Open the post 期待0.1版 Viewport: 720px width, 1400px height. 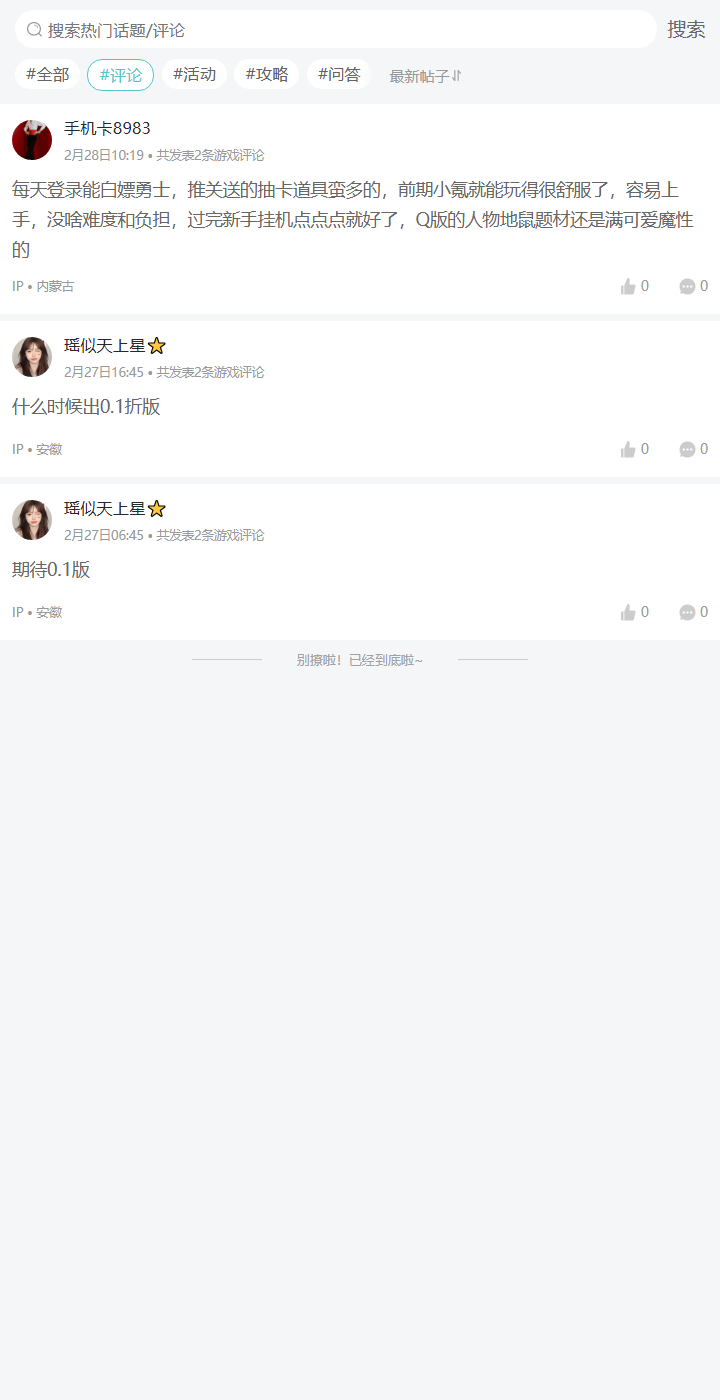(x=52, y=570)
